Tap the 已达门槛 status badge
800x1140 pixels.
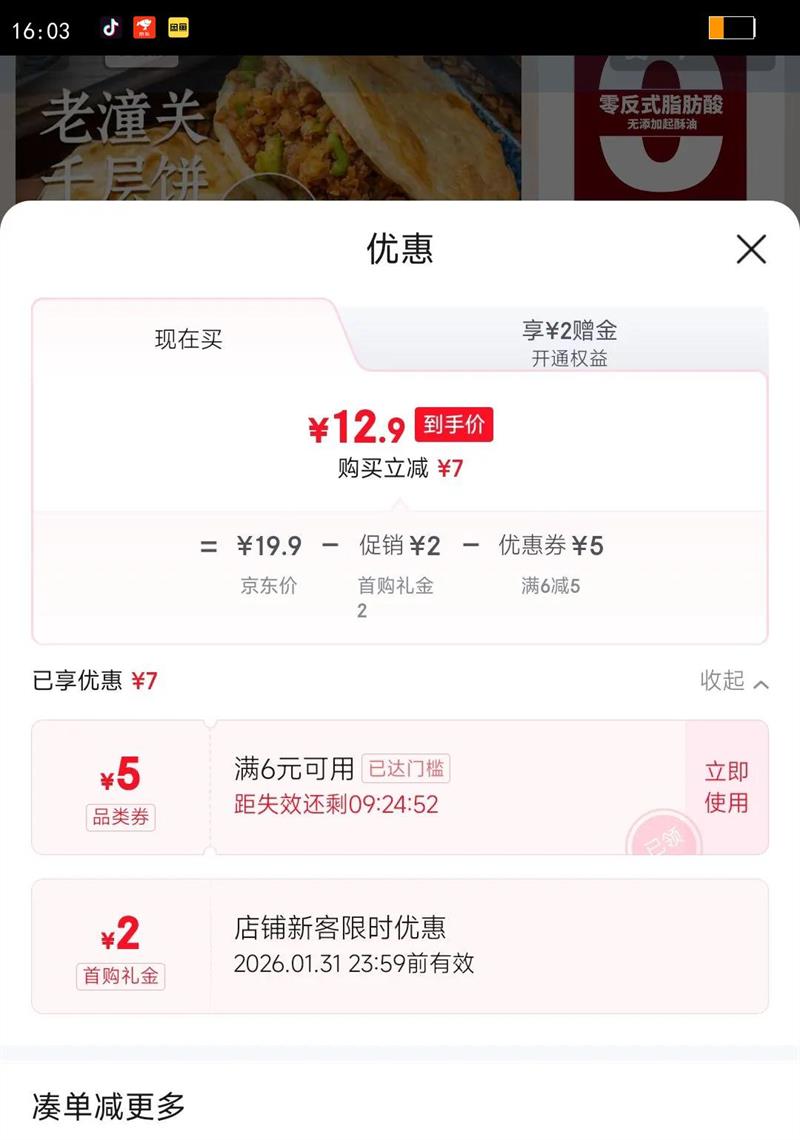[412, 769]
